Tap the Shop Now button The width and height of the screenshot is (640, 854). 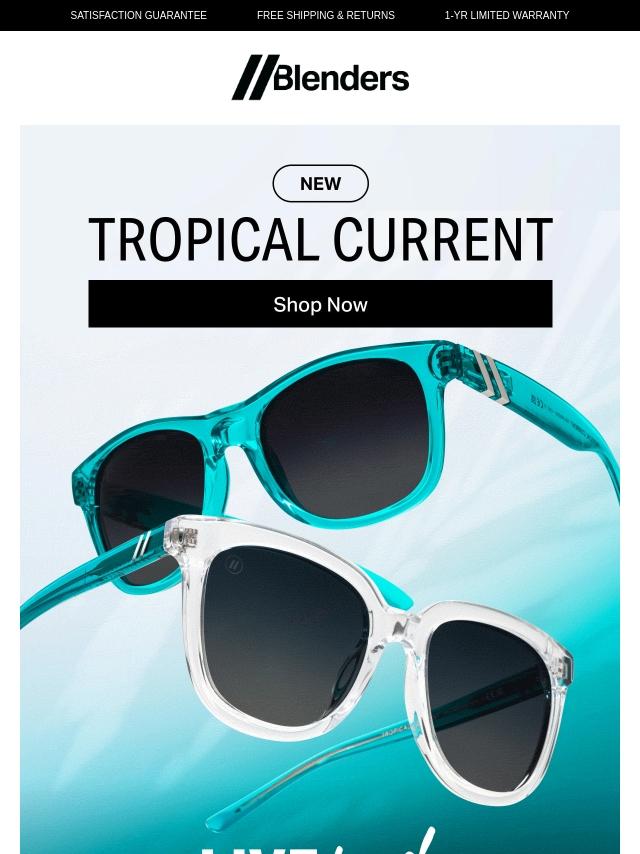tap(320, 304)
